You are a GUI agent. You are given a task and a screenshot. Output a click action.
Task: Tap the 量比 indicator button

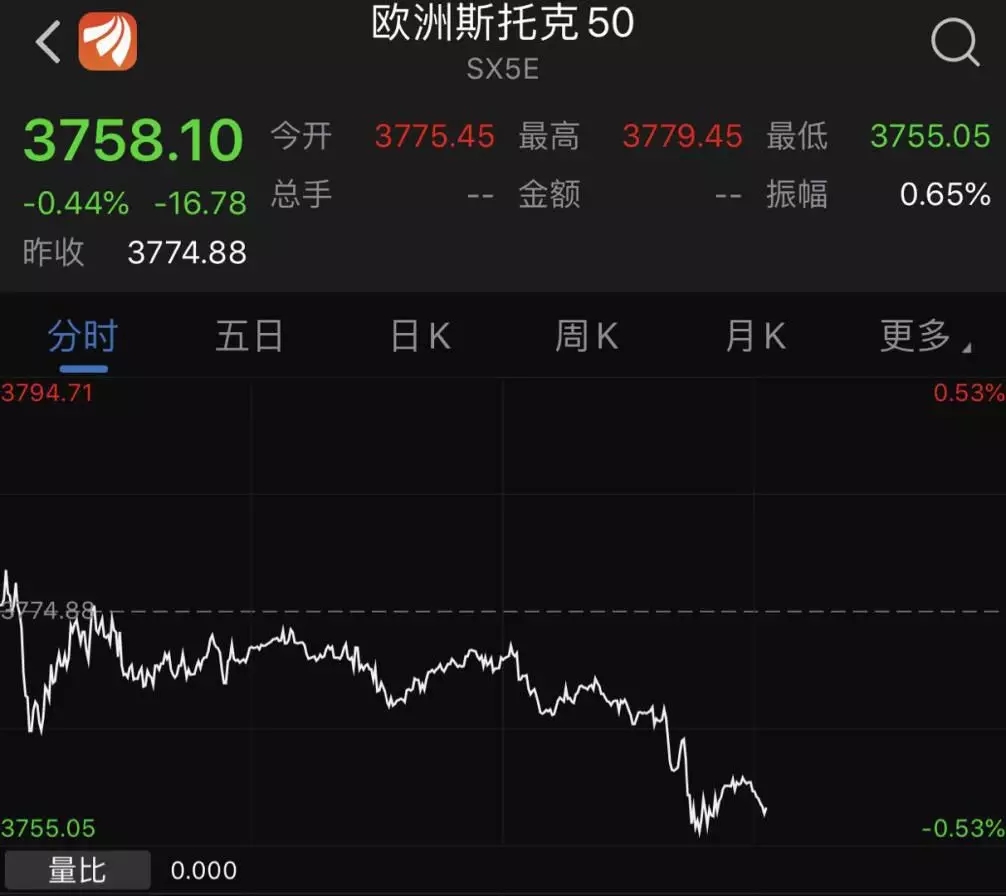pyautogui.click(x=77, y=870)
